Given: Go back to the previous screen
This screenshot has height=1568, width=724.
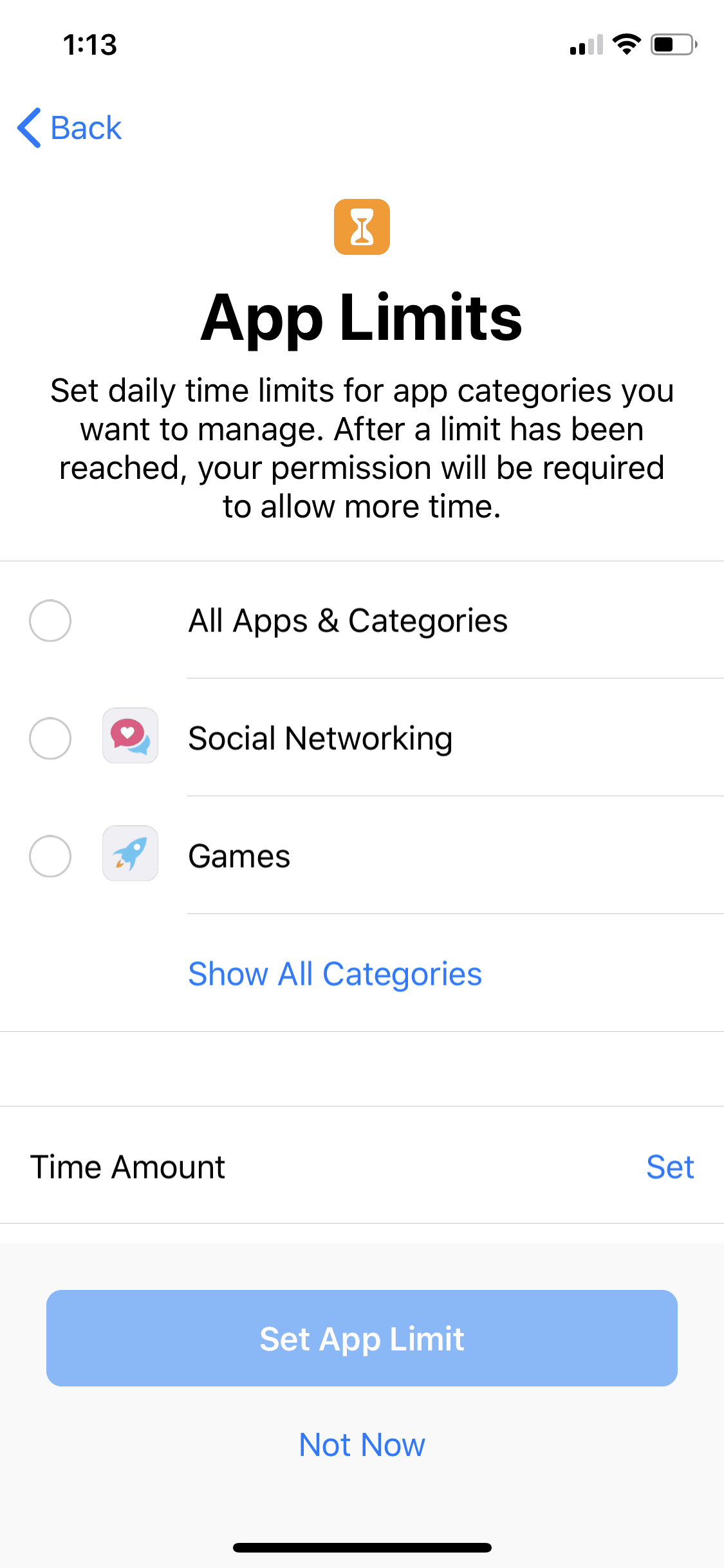Looking at the screenshot, I should tap(70, 127).
